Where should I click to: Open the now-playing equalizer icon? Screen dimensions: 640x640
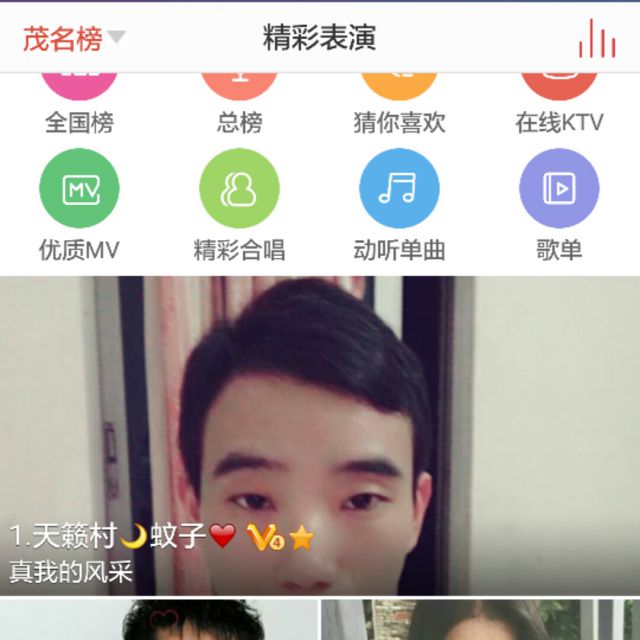coord(596,39)
